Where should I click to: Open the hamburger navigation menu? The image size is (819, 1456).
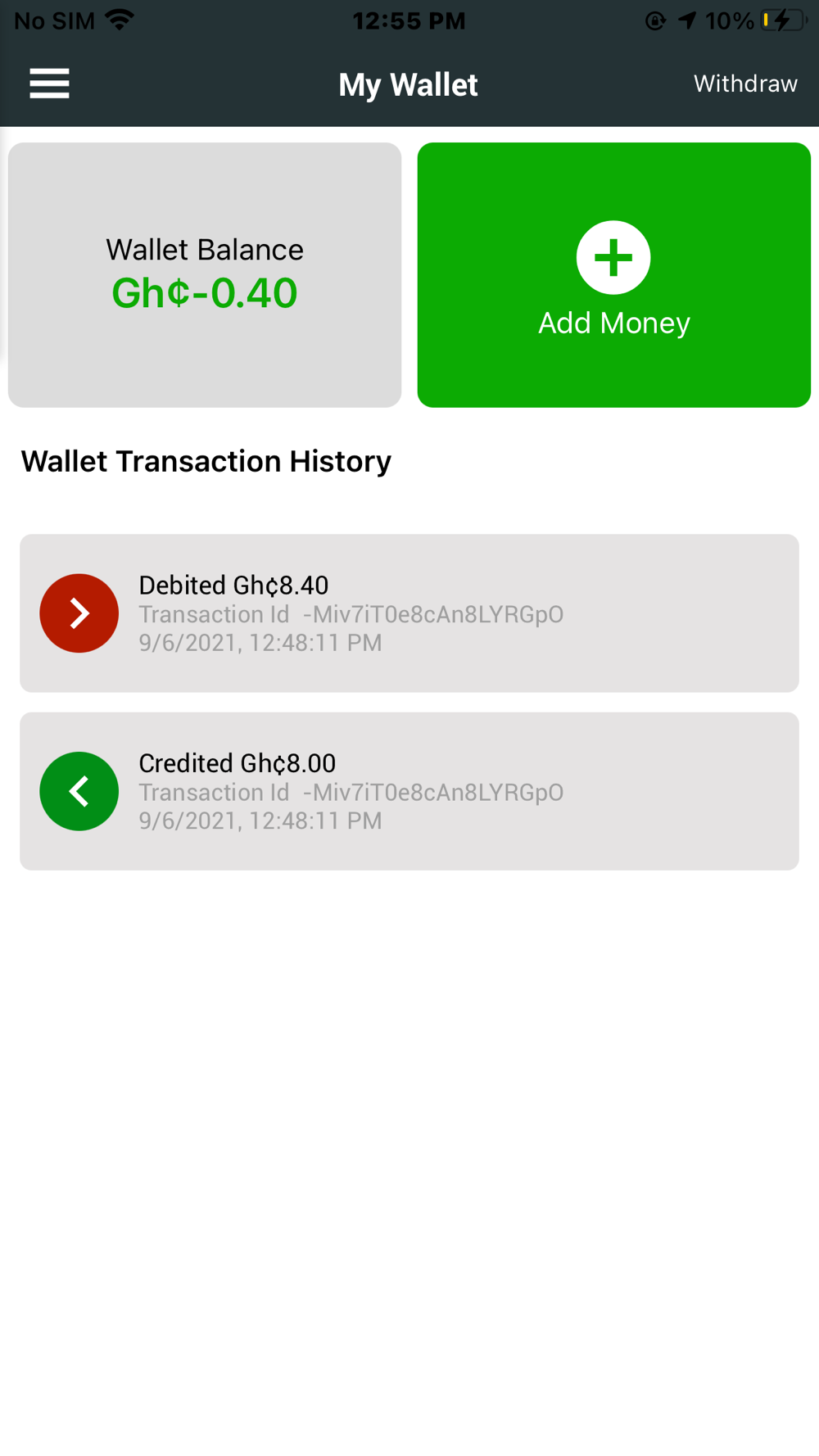[x=49, y=84]
